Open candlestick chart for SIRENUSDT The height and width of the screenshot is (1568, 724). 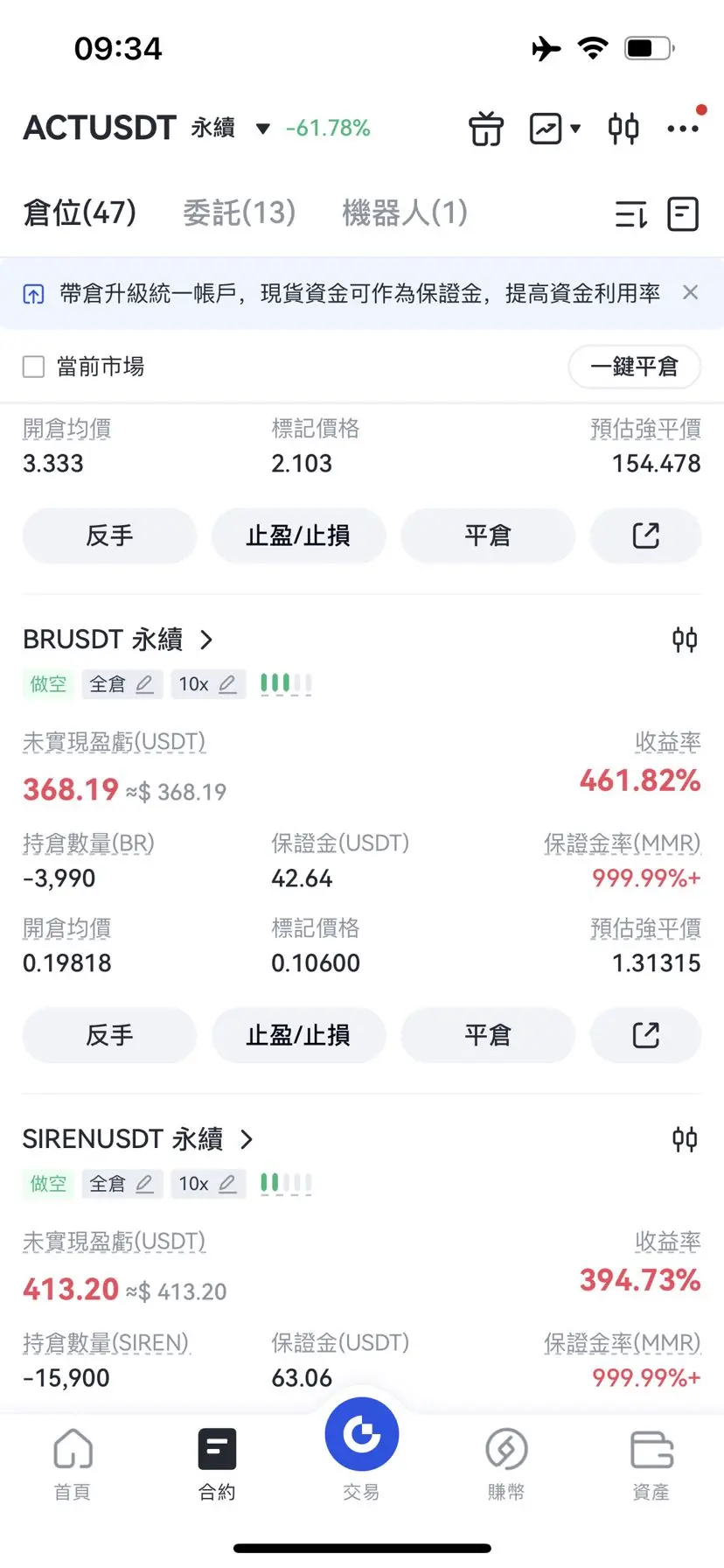pyautogui.click(x=684, y=1139)
